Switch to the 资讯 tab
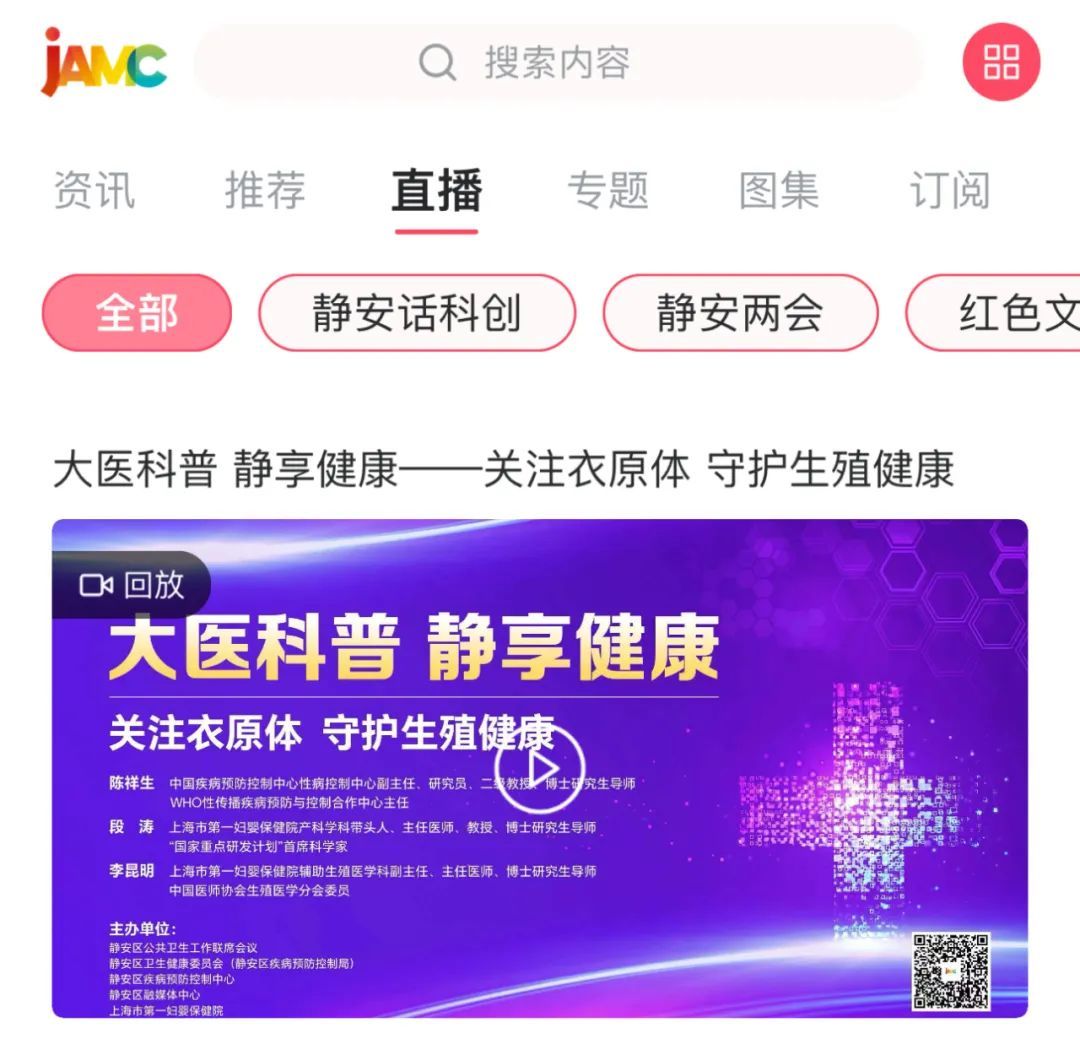This screenshot has width=1080, height=1055. coord(94,190)
